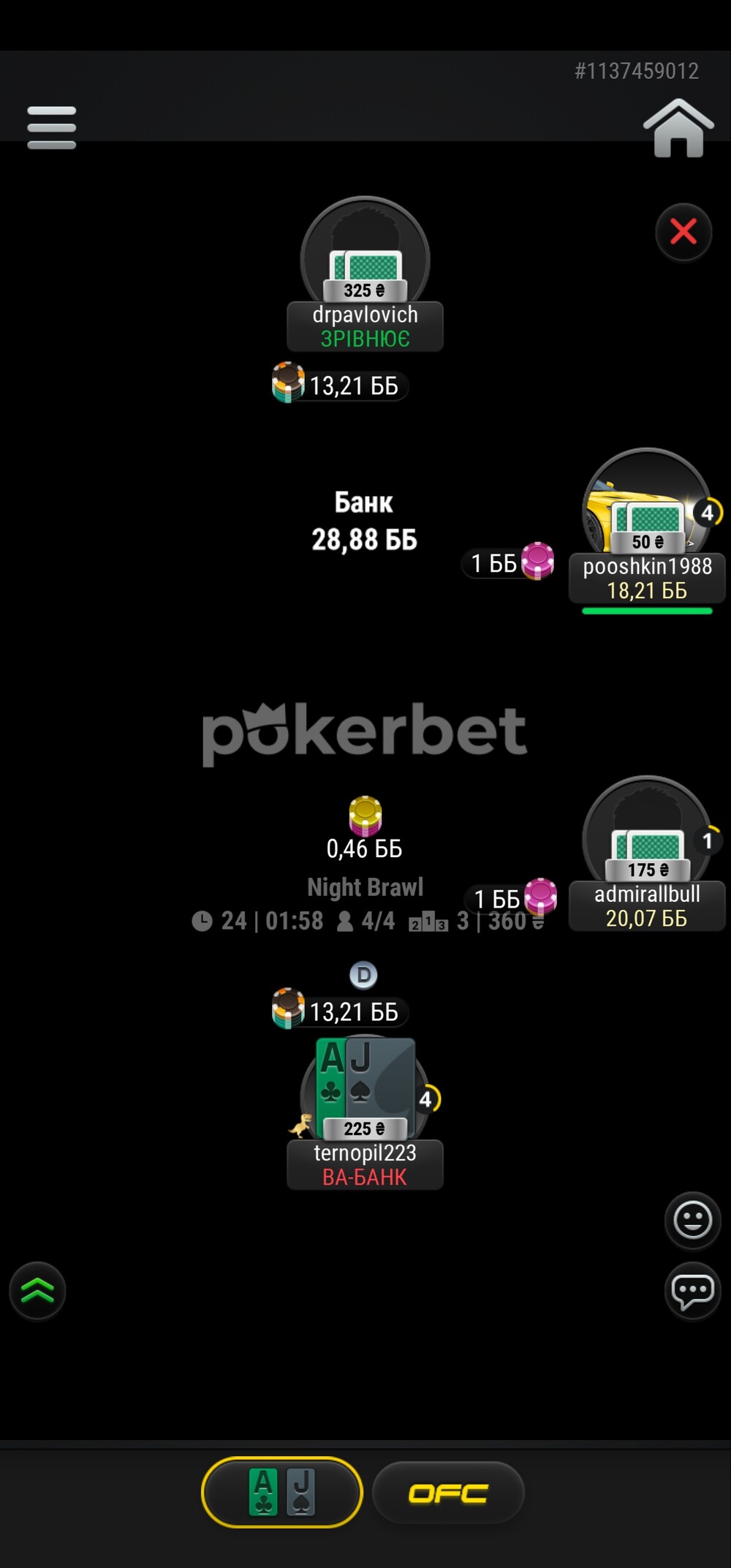The height and width of the screenshot is (1568, 731).
Task: Select the A J table tab
Action: 282,1493
